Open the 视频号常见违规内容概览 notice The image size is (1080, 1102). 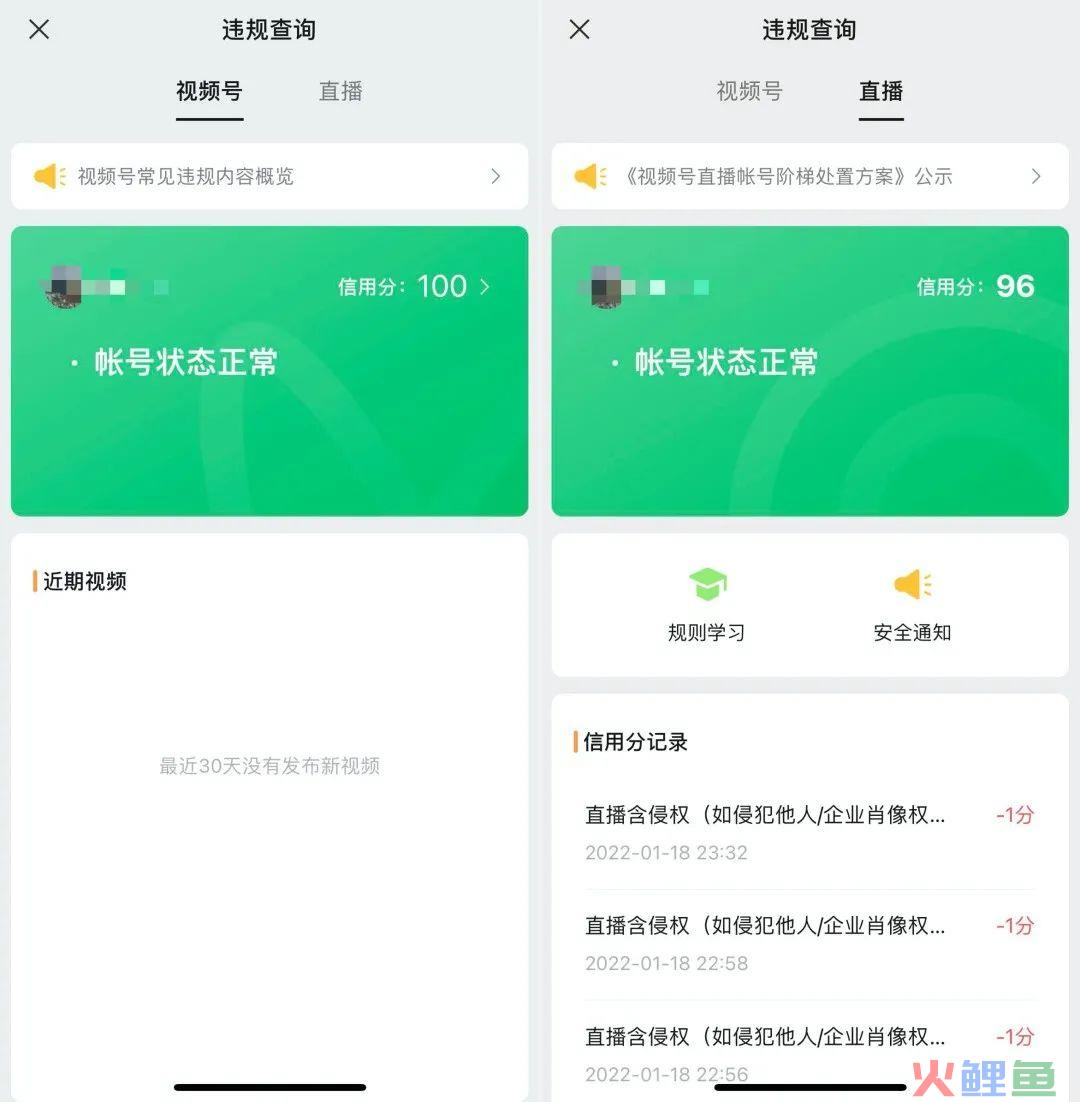(268, 177)
